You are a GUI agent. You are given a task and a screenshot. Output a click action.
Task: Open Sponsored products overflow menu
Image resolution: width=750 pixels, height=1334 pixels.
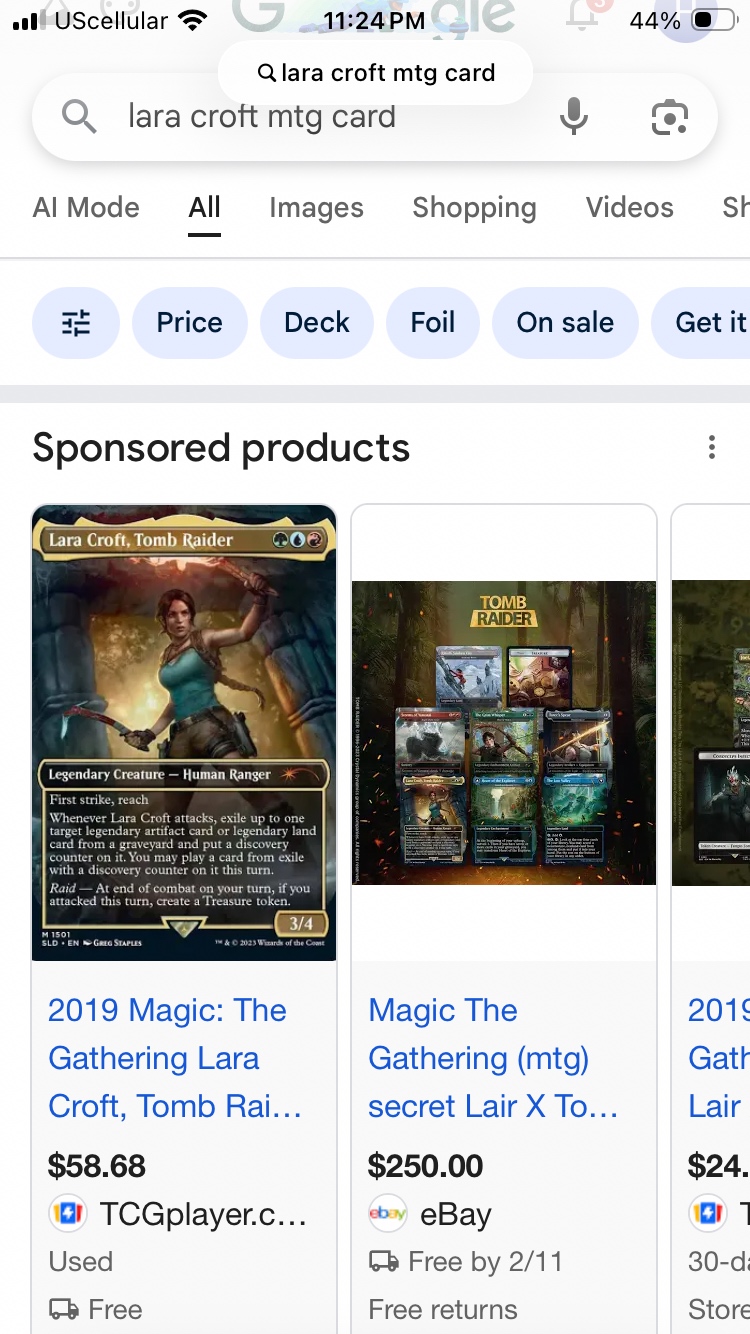711,447
